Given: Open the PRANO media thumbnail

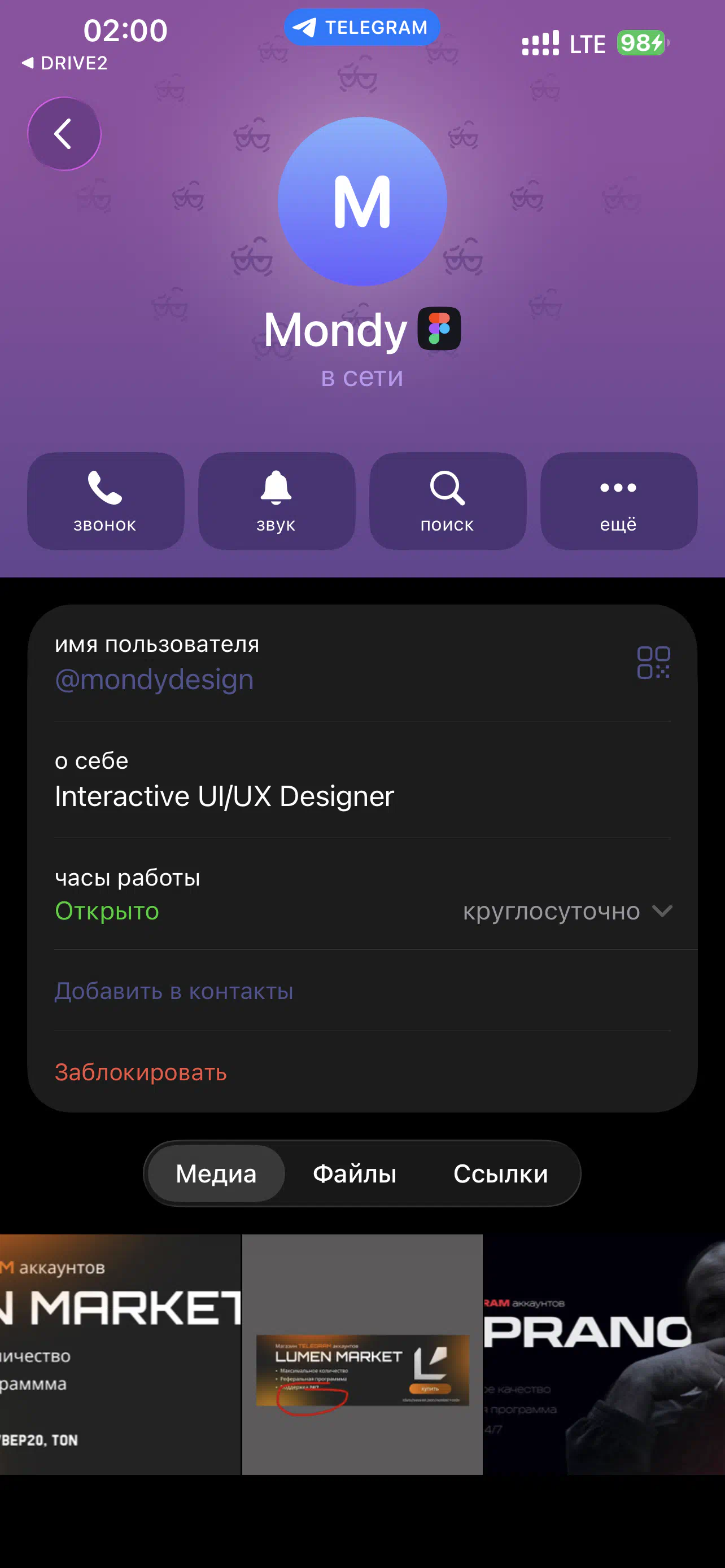Looking at the screenshot, I should (604, 1354).
